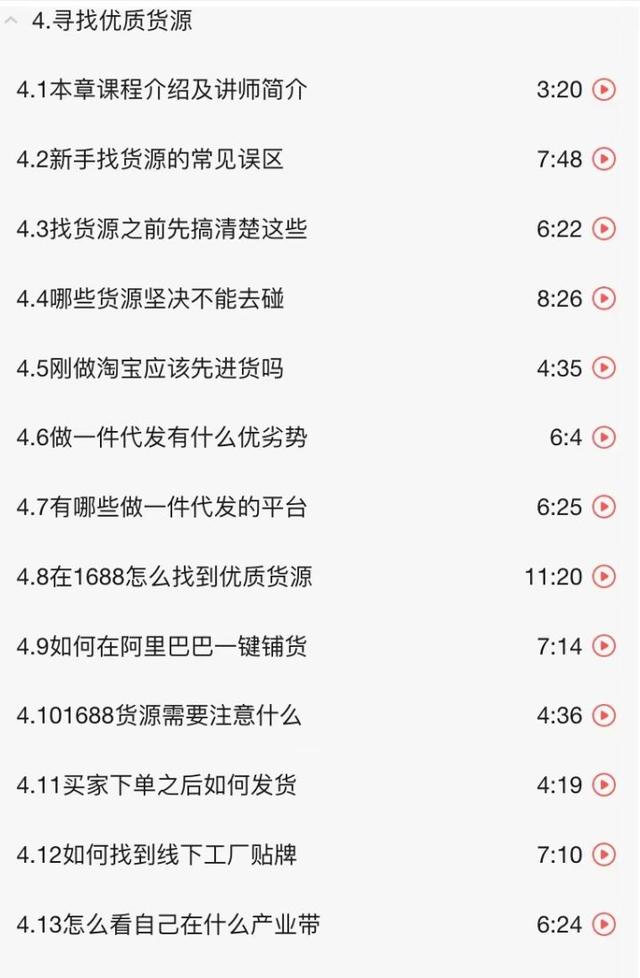Viewport: 640px width, 978px height.
Task: Play lesson 4.11买家下单之后如何发货
Action: coord(604,785)
